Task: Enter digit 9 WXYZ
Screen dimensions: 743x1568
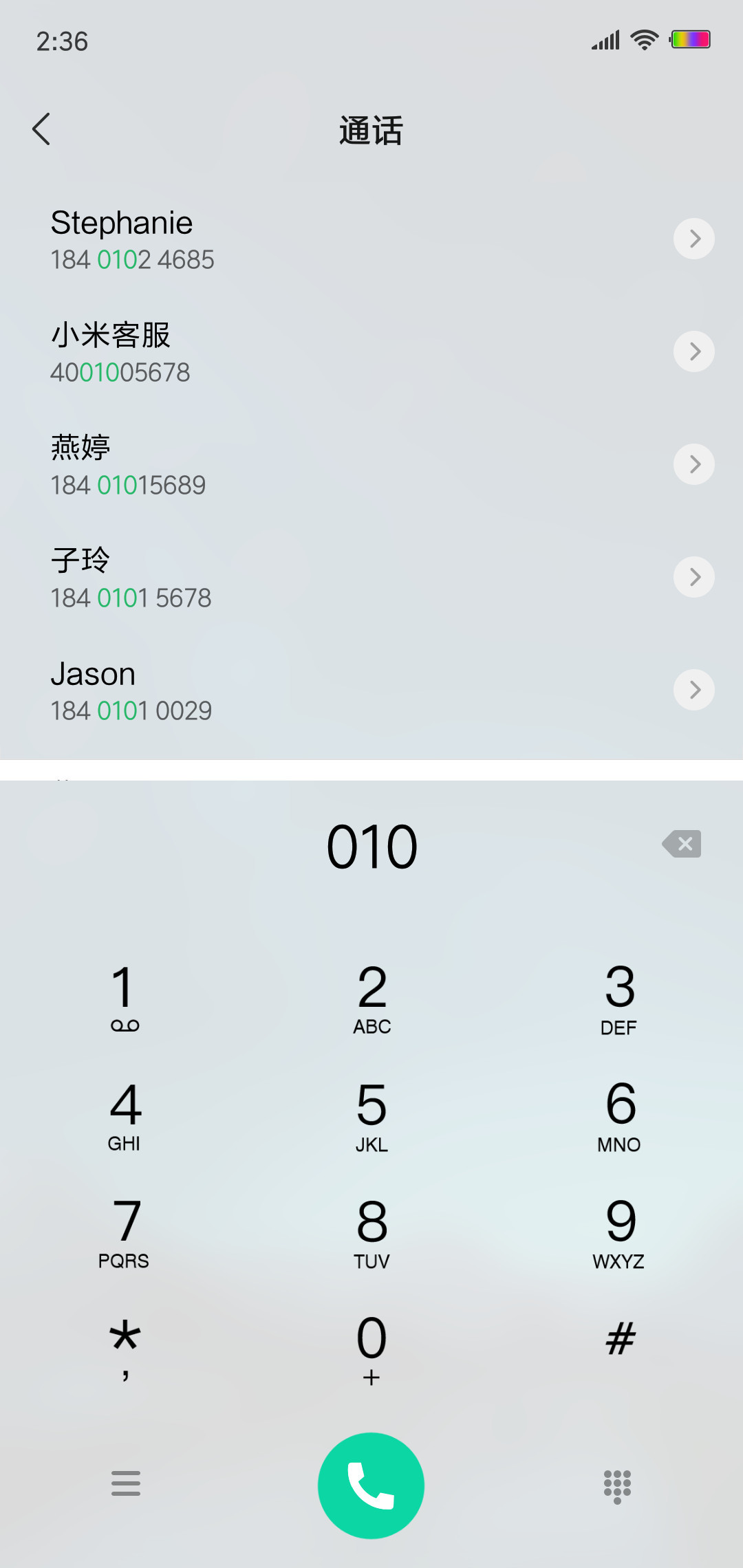Action: (619, 1232)
